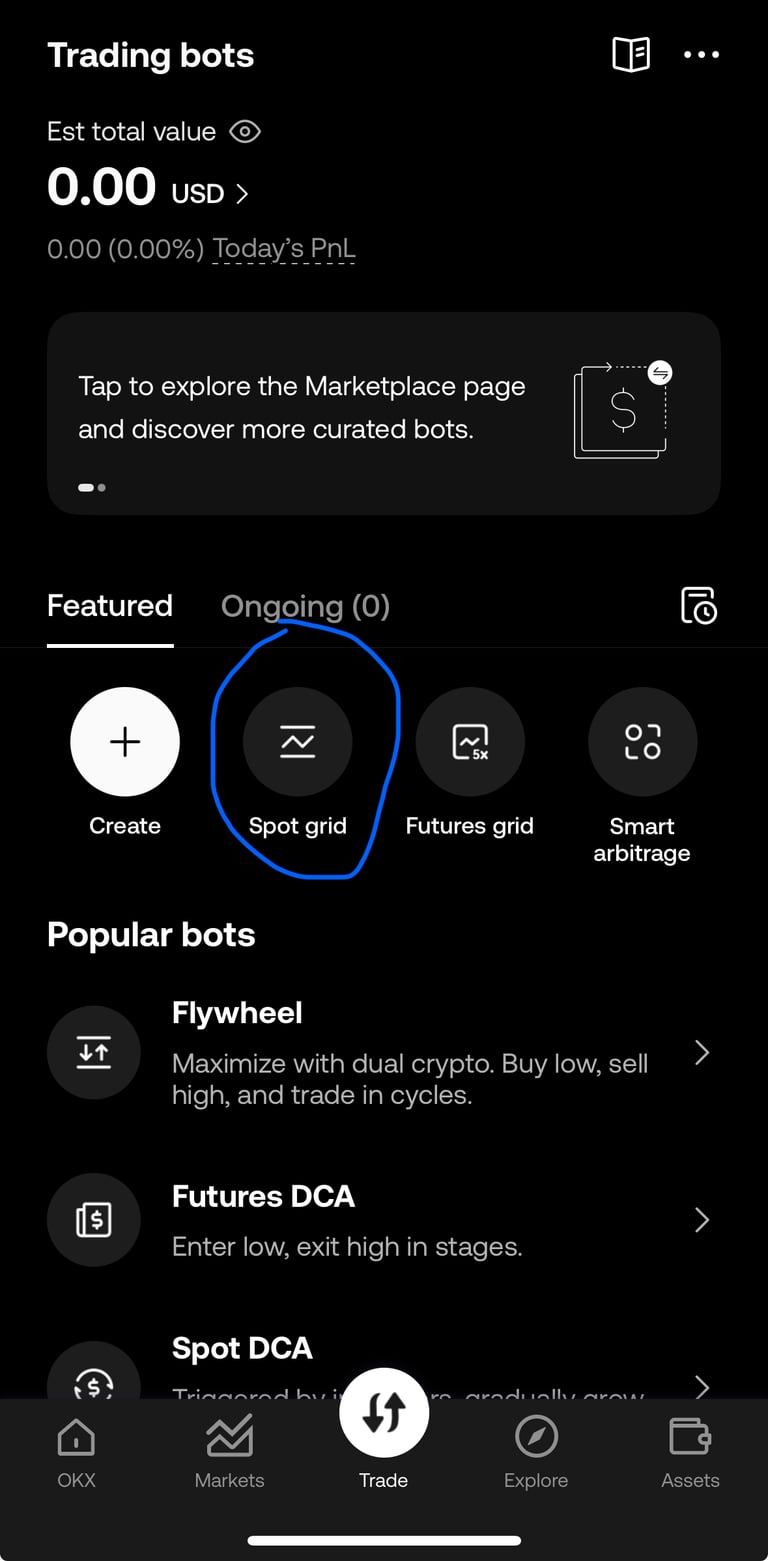
Task: Open the Spot DCA bot
Action: [383, 1365]
